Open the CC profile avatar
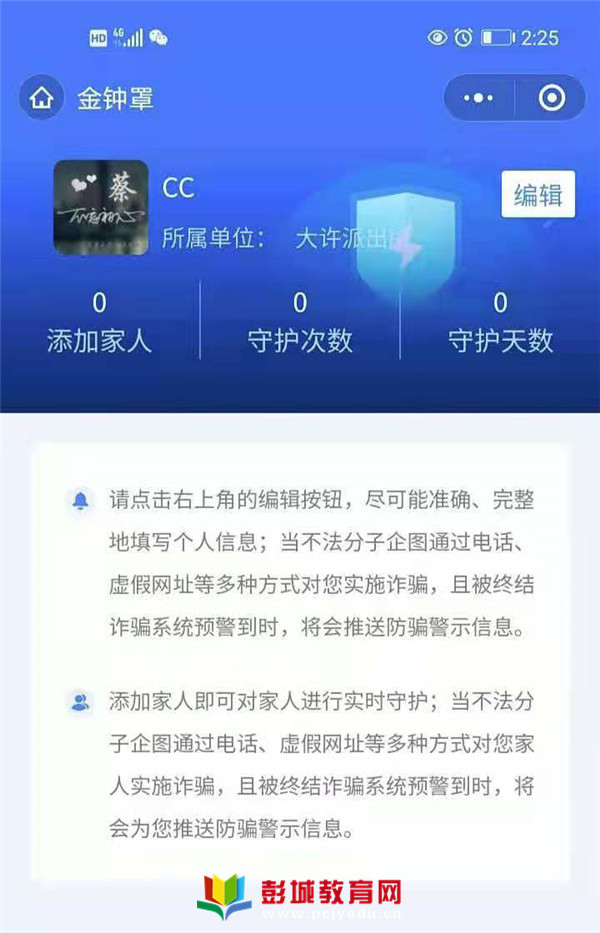This screenshot has width=600, height=933. tap(100, 207)
